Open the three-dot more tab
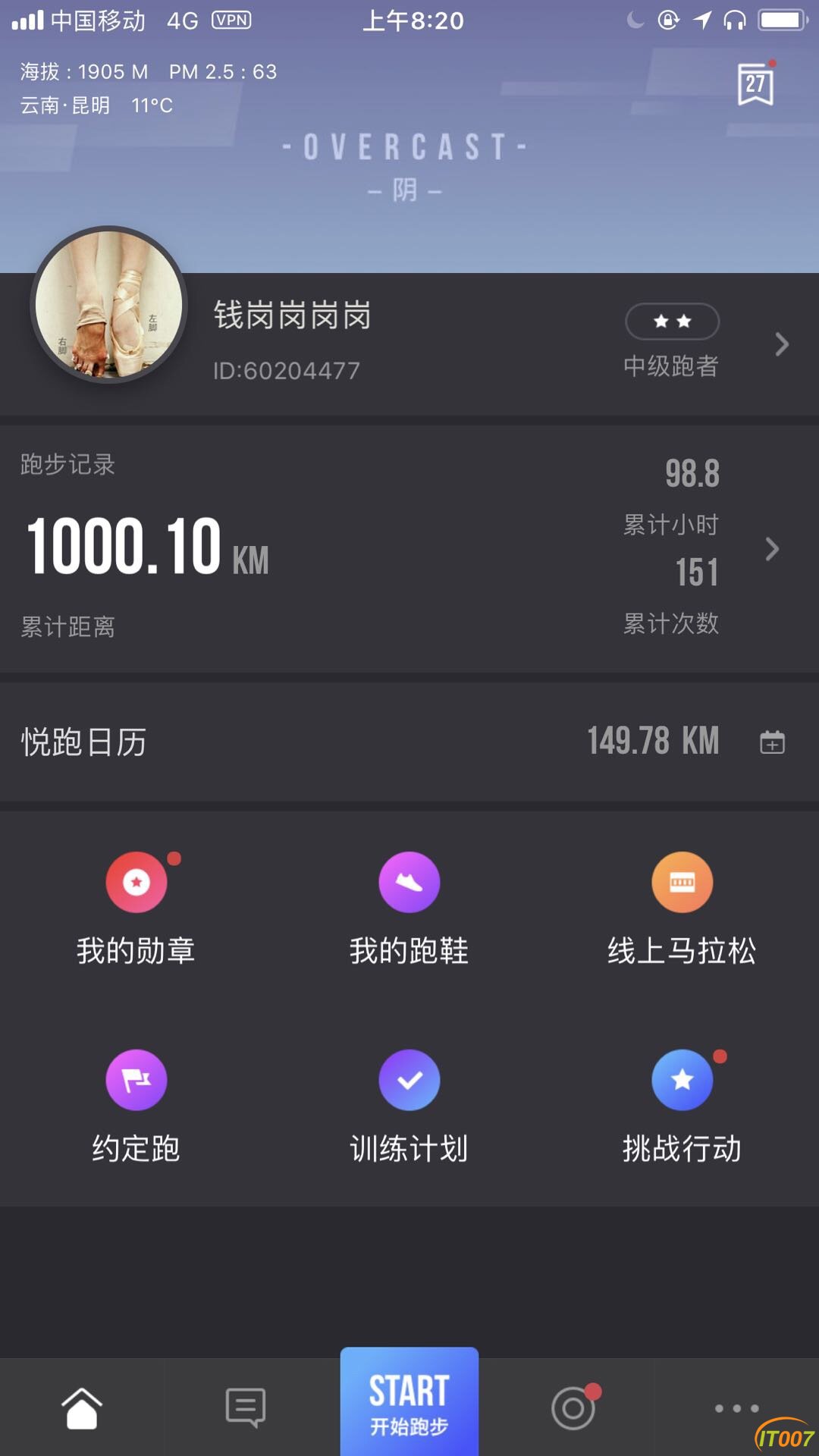The height and width of the screenshot is (1456, 819). (x=736, y=1408)
